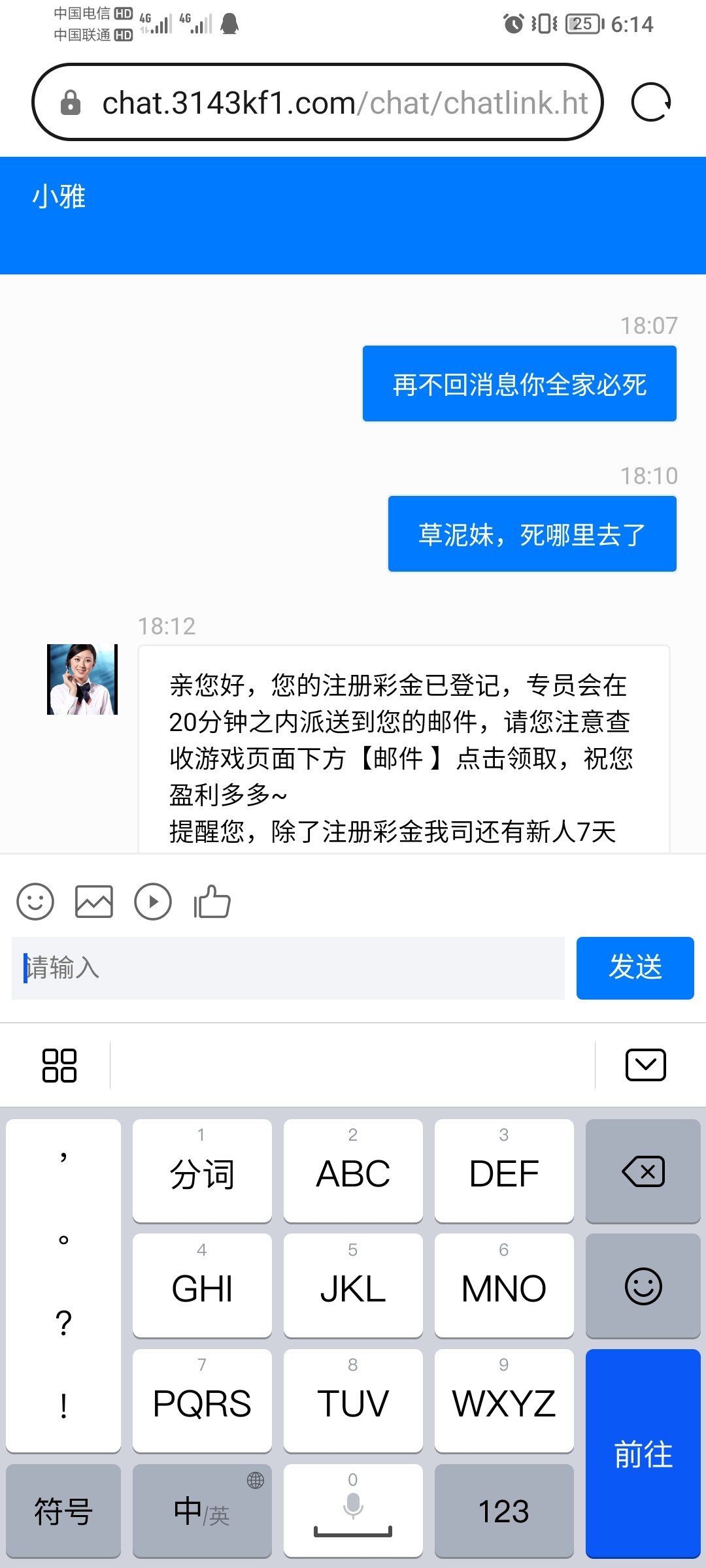This screenshot has height=1568, width=706.
Task: Tap the video sending icon
Action: pos(153,902)
